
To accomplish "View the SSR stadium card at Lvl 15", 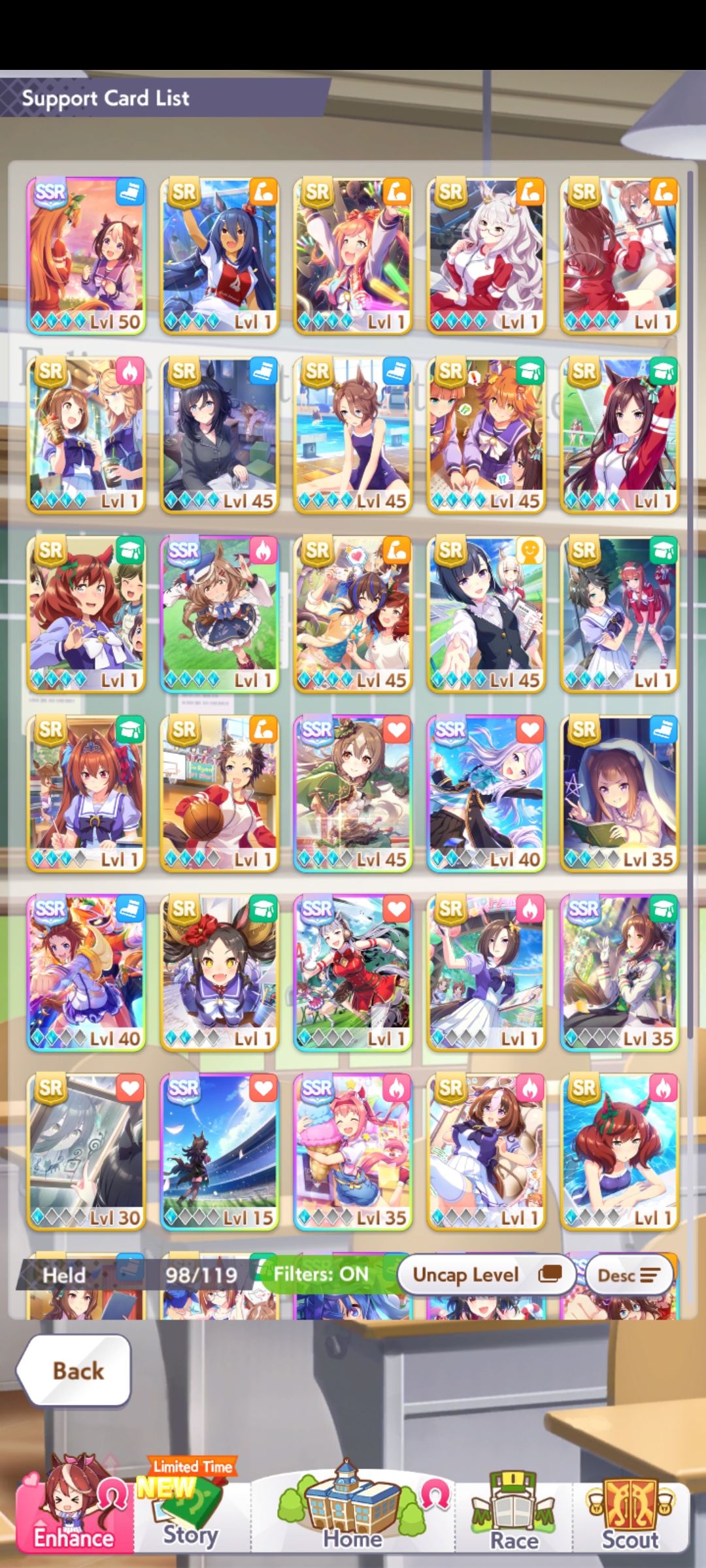I will click(x=220, y=1152).
